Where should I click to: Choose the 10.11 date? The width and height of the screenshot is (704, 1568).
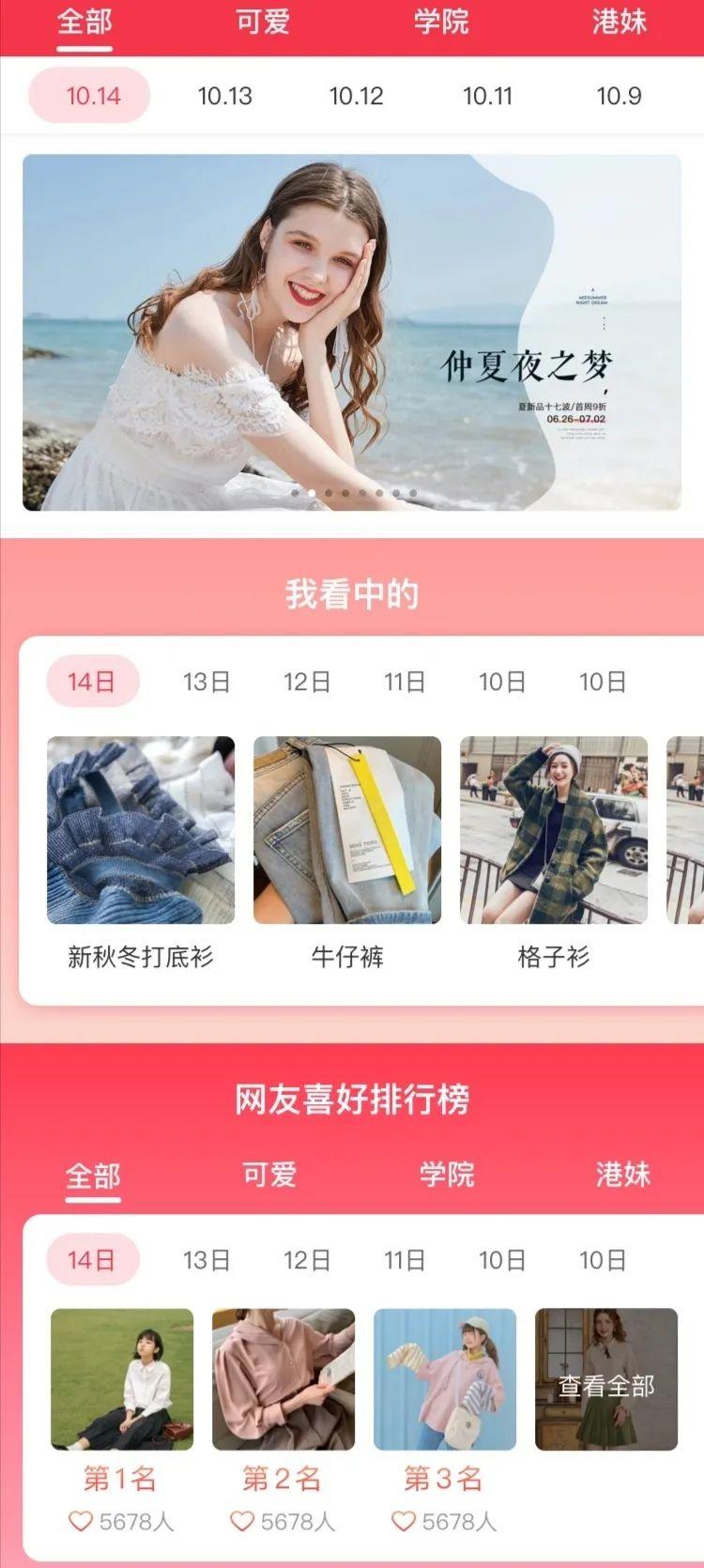tap(488, 96)
